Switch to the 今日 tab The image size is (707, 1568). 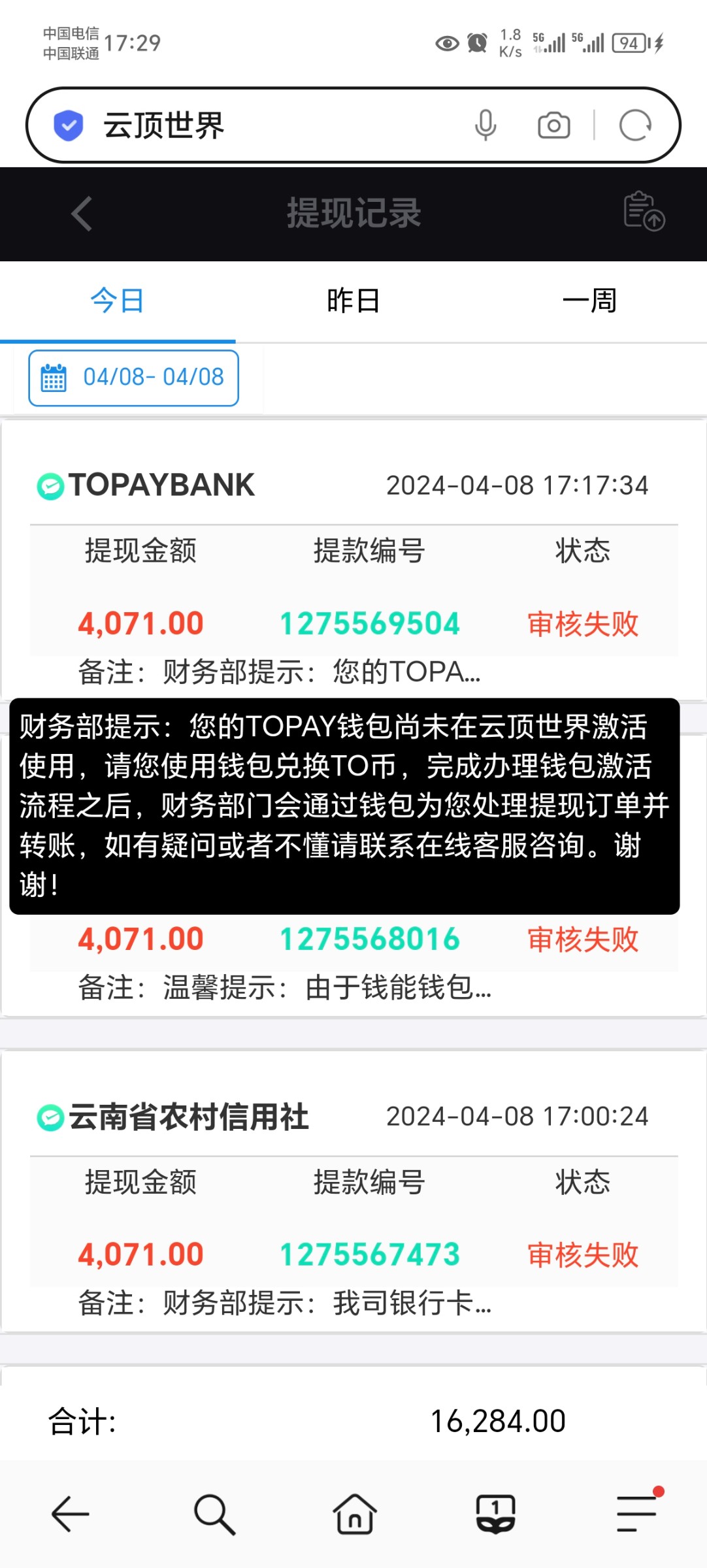pyautogui.click(x=118, y=301)
